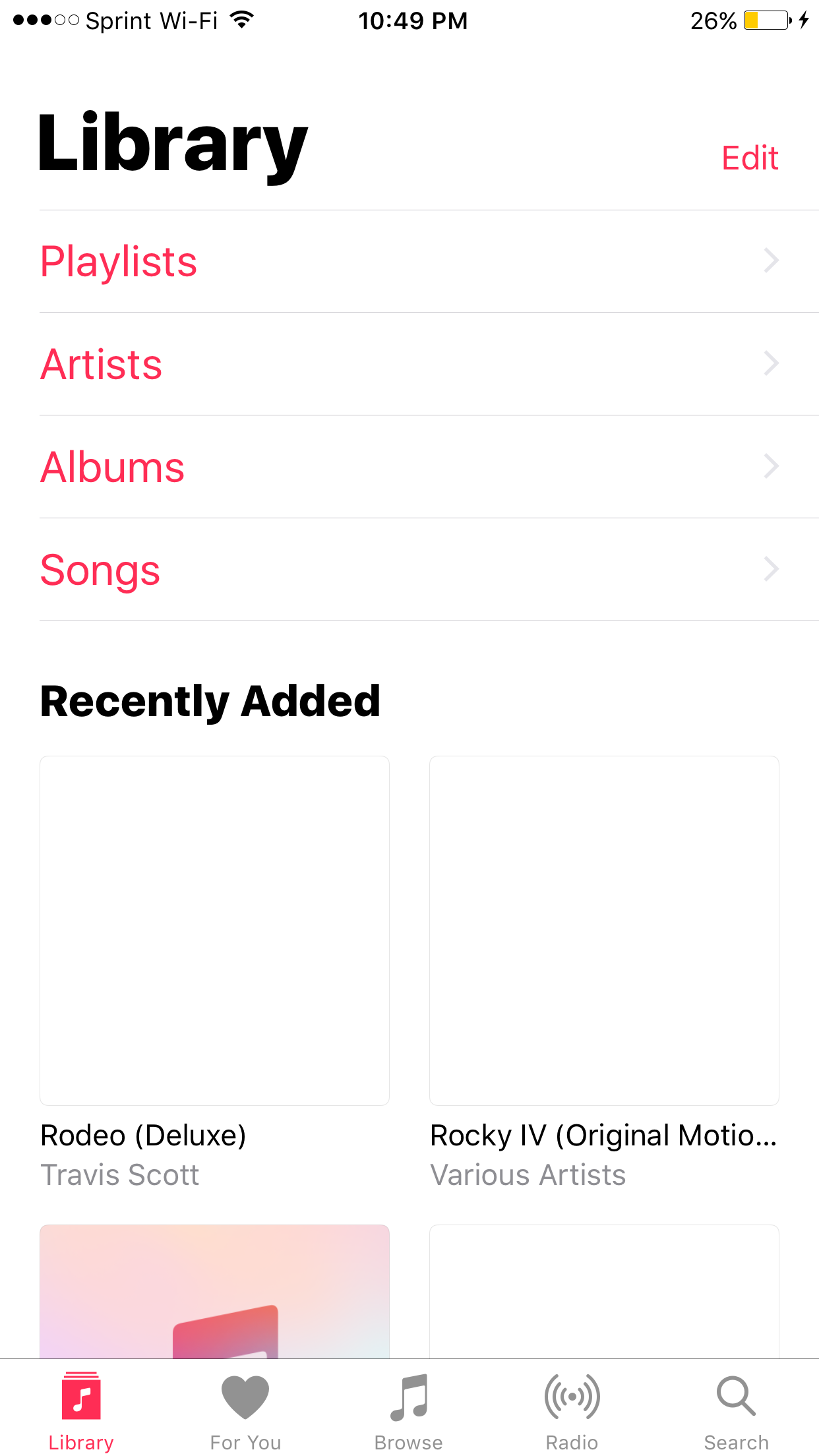Tap Edit to customize the library
Image resolution: width=819 pixels, height=1456 pixels.
750,158
